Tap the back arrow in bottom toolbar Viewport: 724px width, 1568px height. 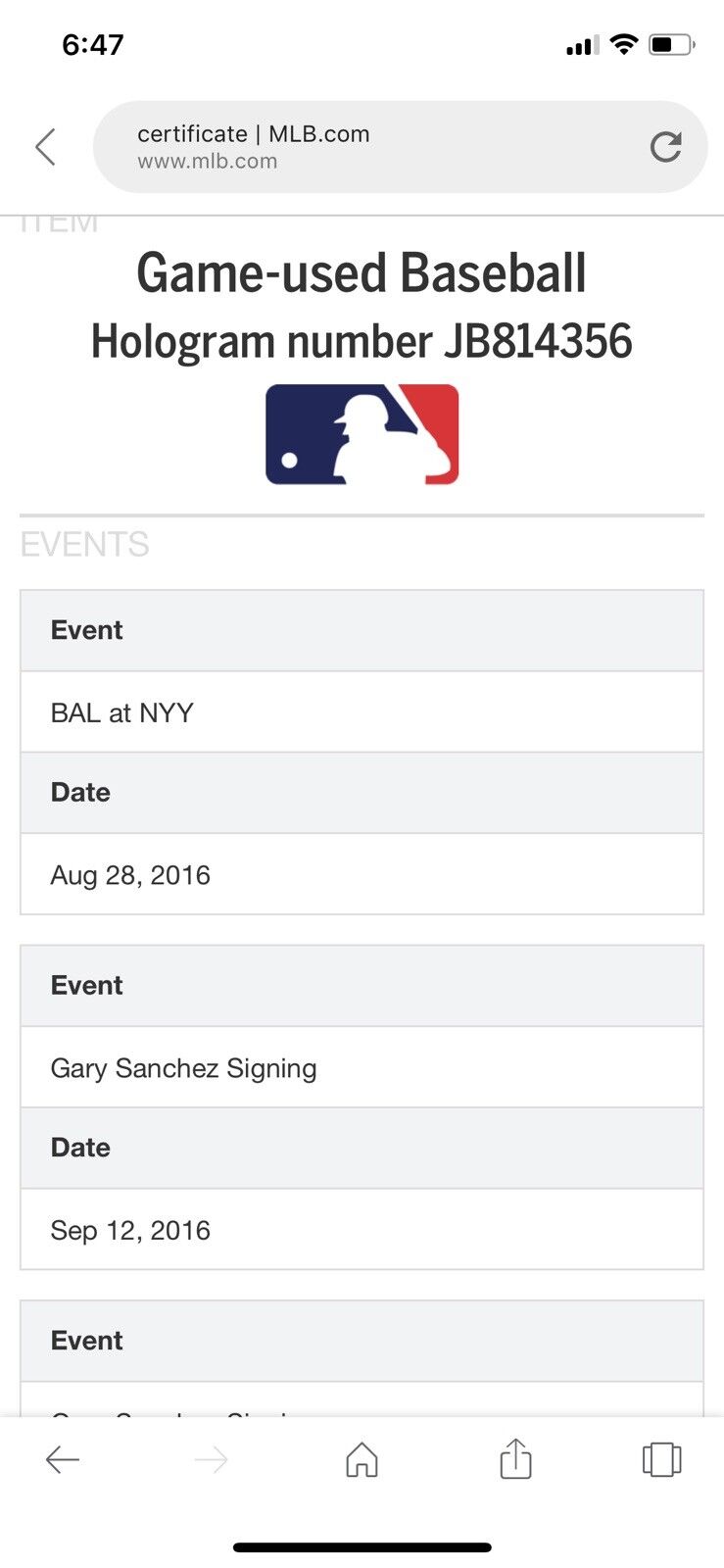pyautogui.click(x=63, y=1459)
